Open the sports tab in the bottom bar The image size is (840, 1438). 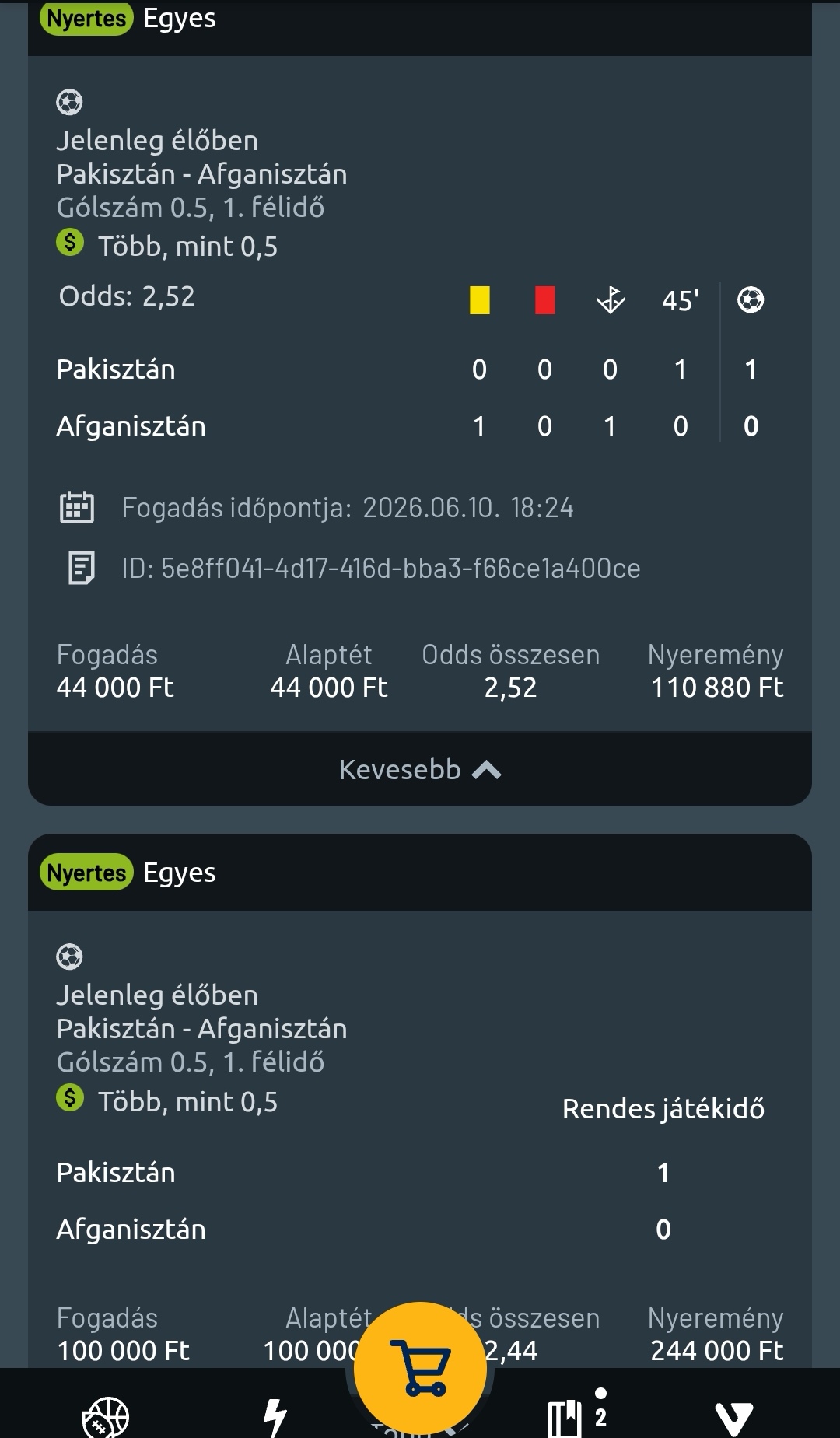coord(106,1415)
